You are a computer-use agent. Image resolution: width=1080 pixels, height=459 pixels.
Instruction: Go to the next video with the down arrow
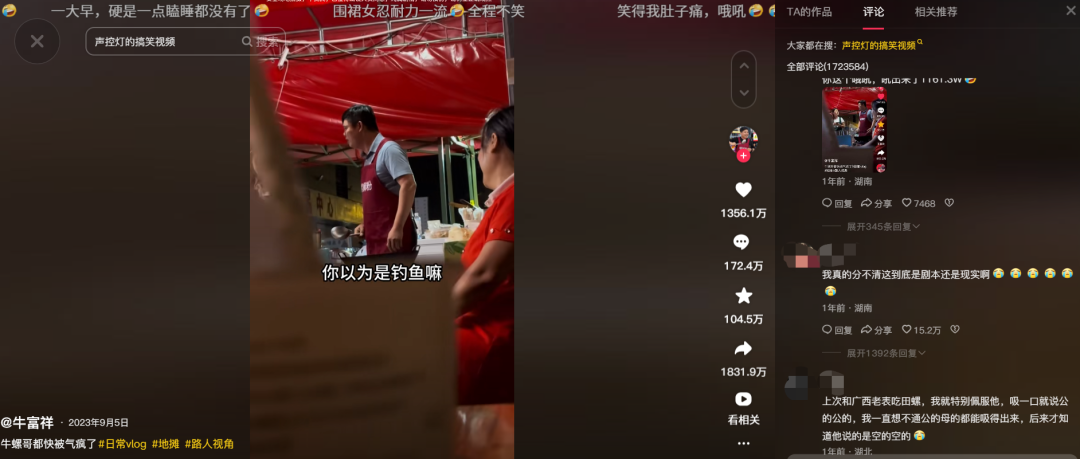point(743,93)
